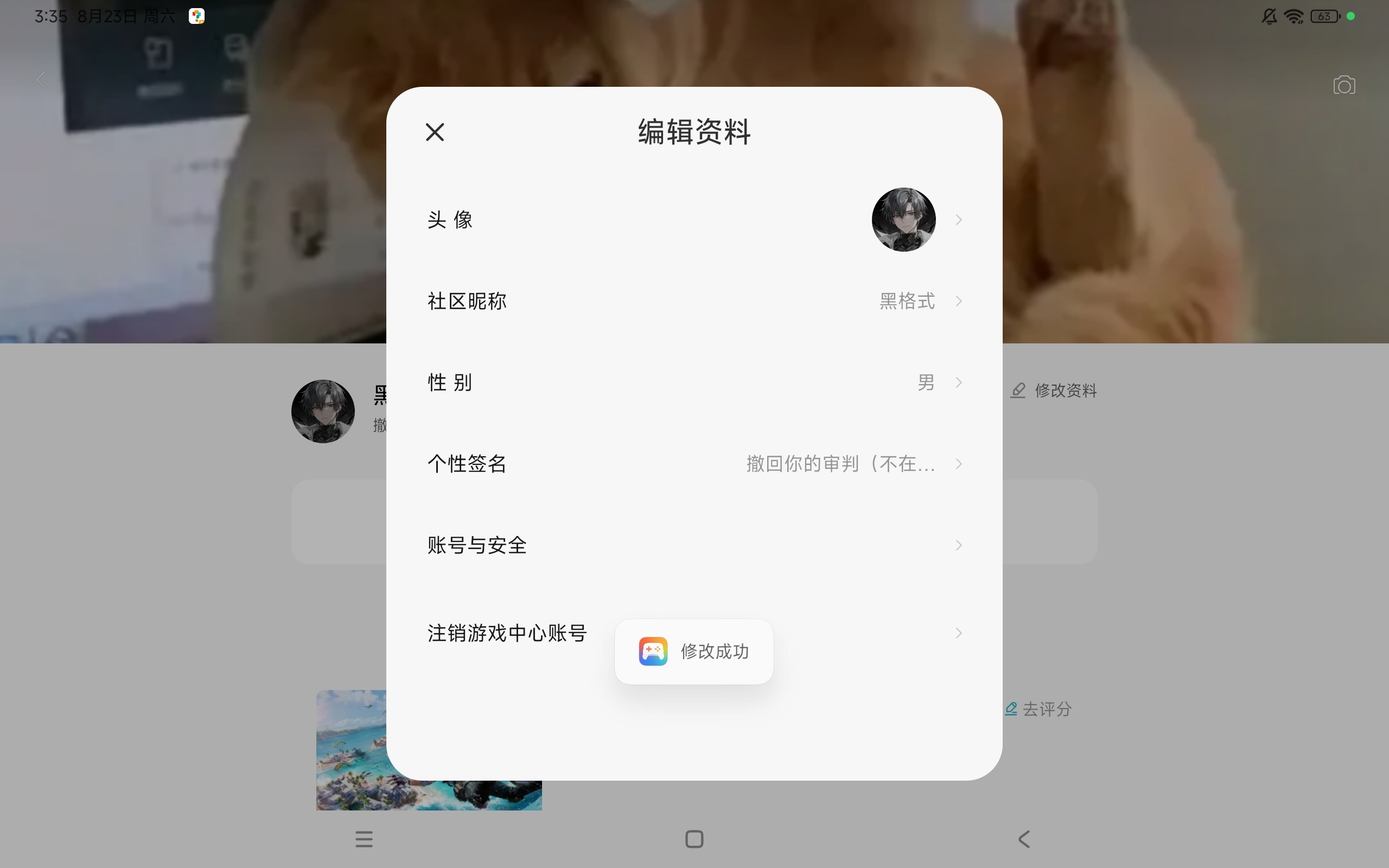The width and height of the screenshot is (1389, 868).
Task: Tap the system back button
Action: click(1024, 839)
